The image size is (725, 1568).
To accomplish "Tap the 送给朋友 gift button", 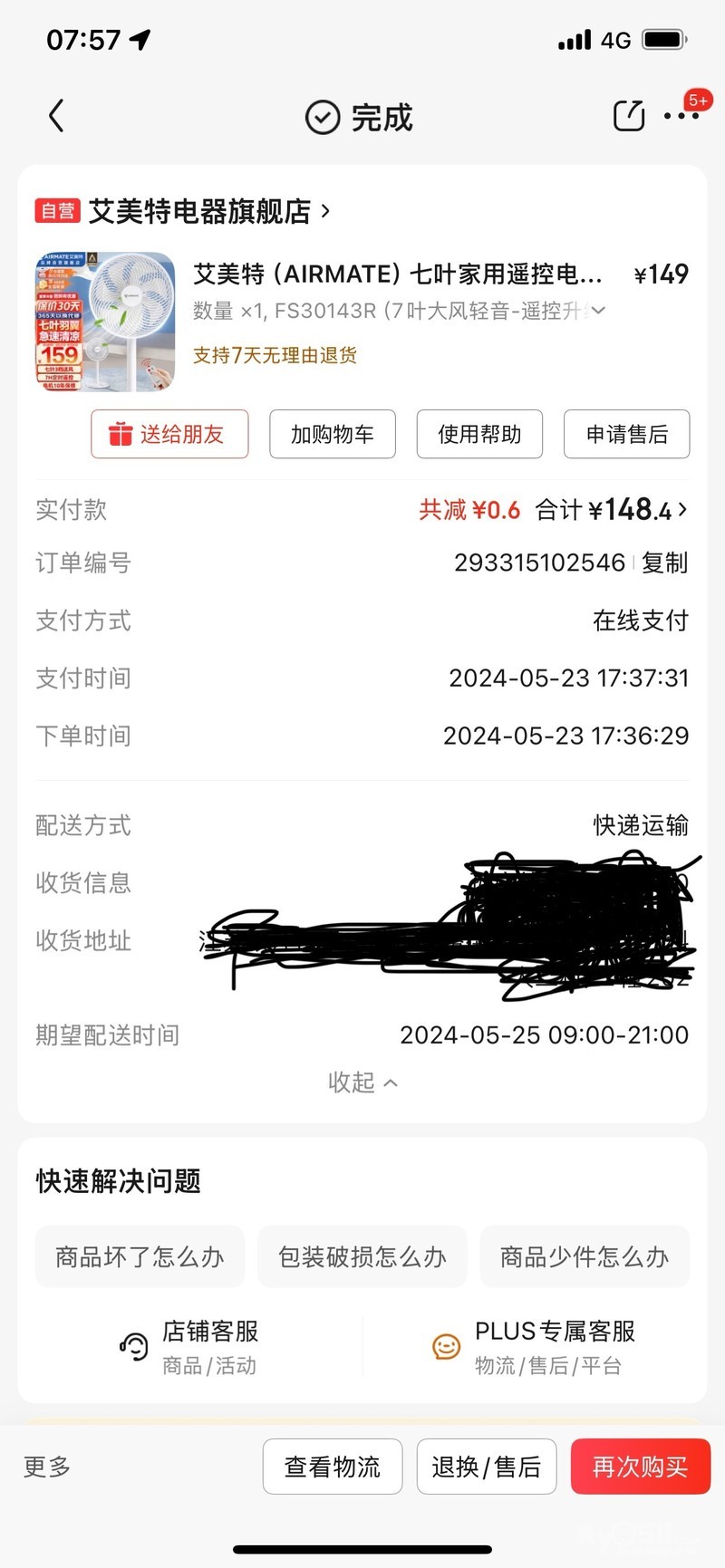I will point(169,434).
